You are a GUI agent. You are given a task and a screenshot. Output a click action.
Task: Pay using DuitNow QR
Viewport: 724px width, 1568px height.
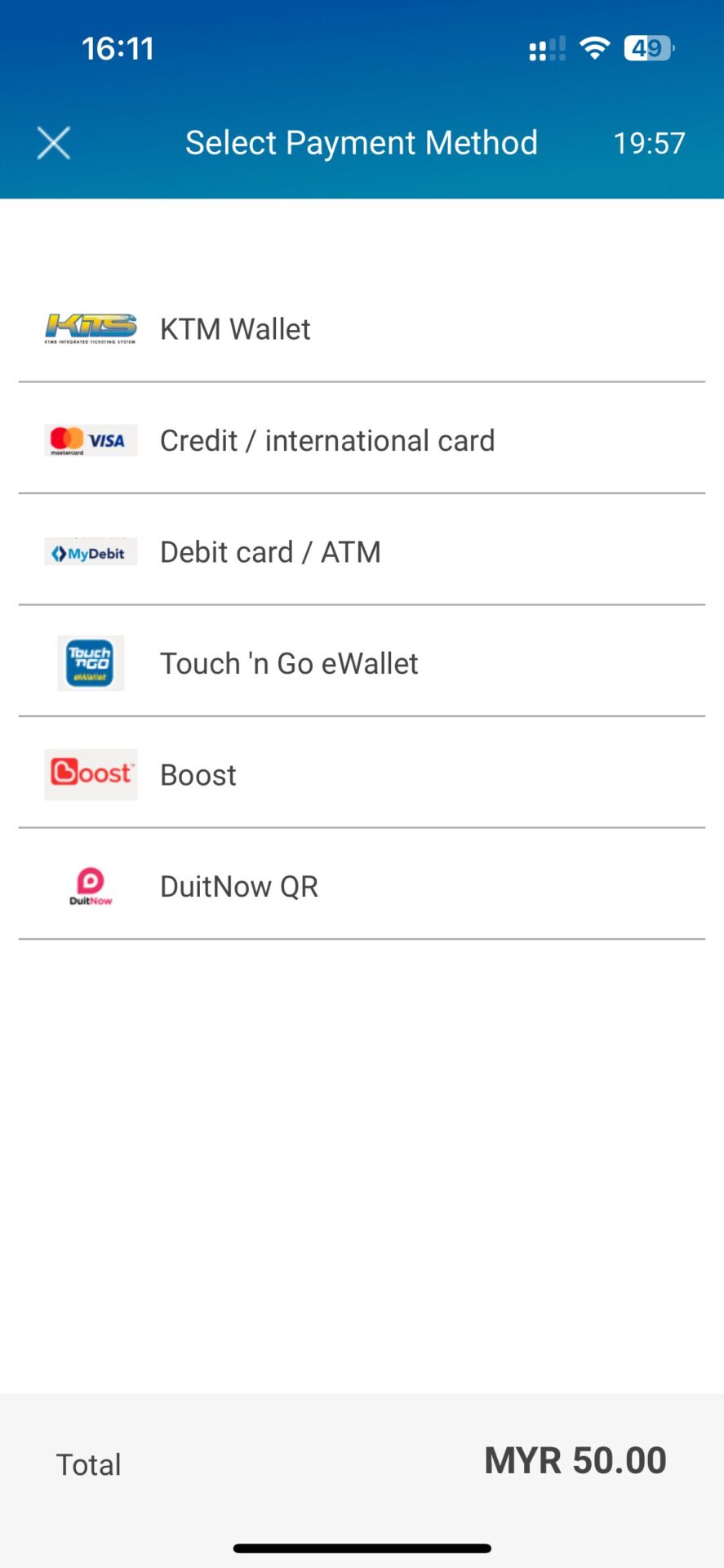(362, 885)
